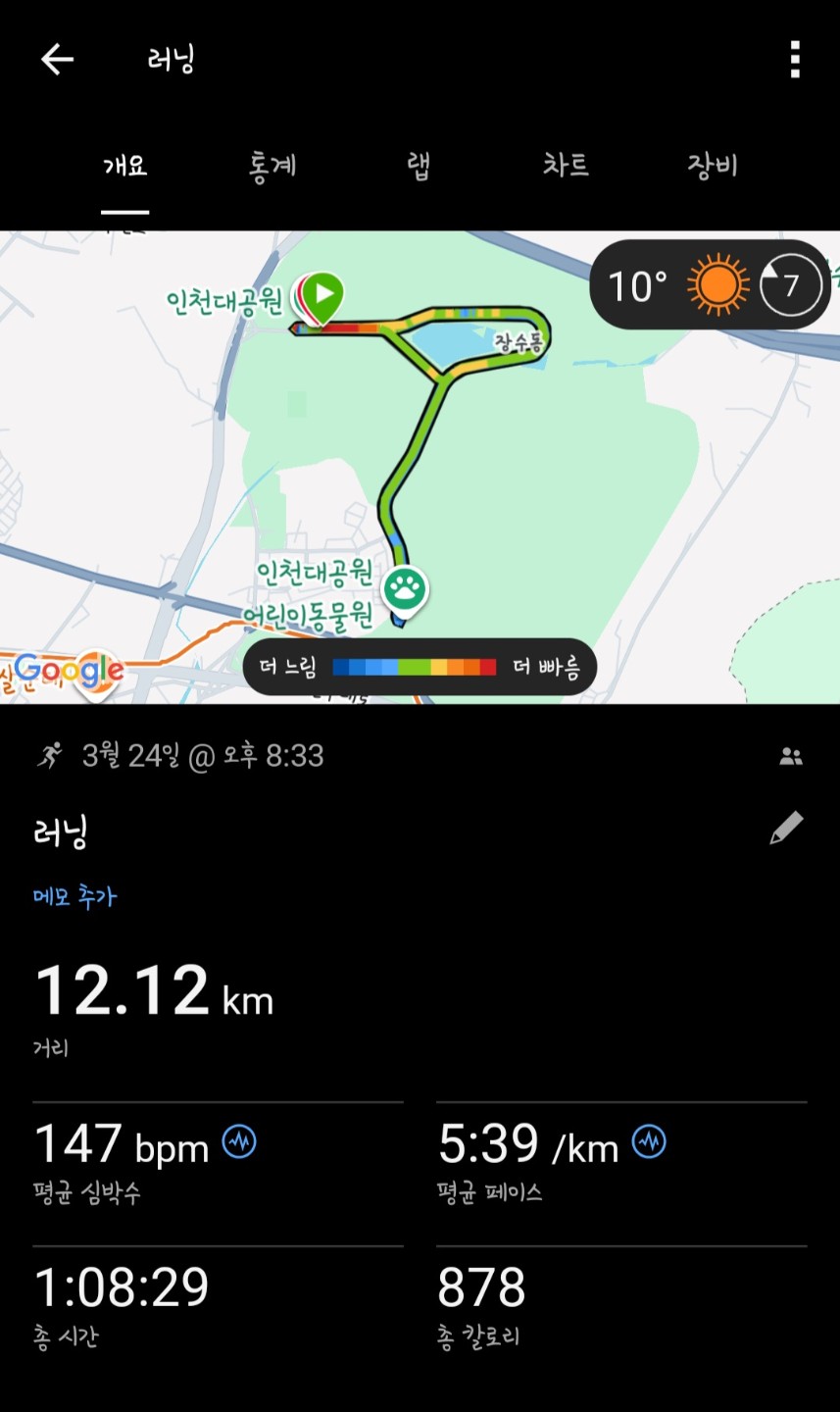Switch to the 랩 tab
This screenshot has width=840, height=1412.
coord(419,167)
